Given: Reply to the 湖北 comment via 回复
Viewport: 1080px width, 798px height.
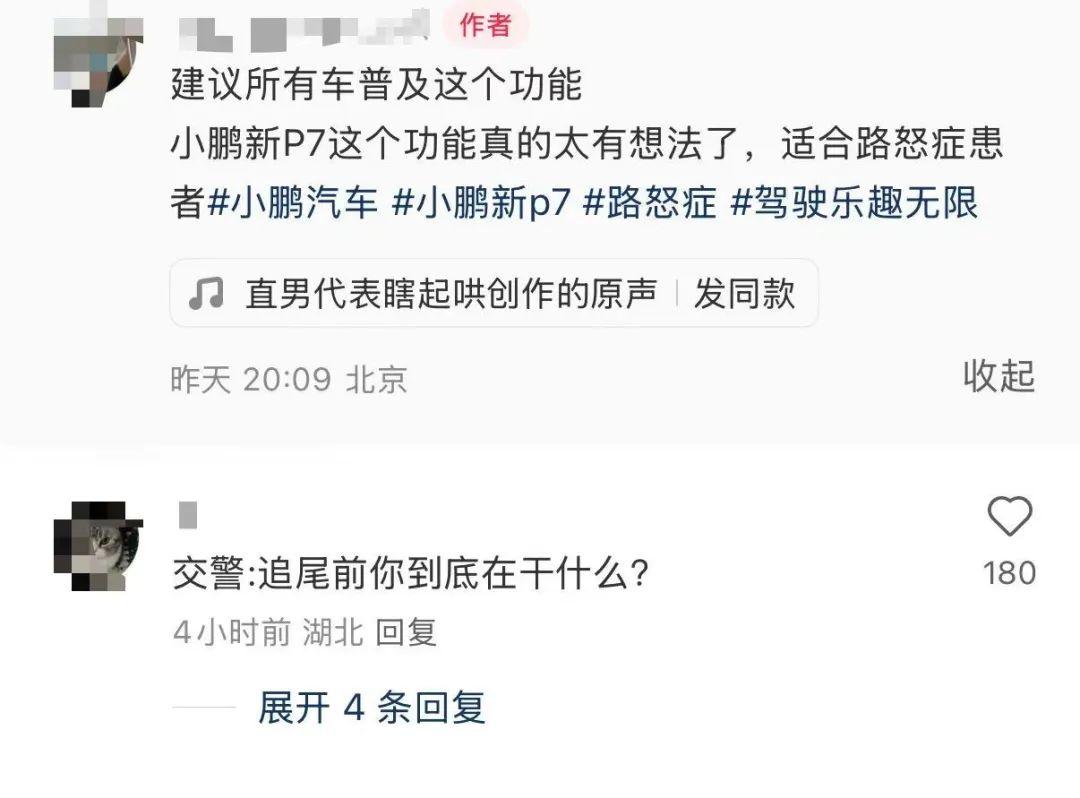Looking at the screenshot, I should tap(408, 632).
